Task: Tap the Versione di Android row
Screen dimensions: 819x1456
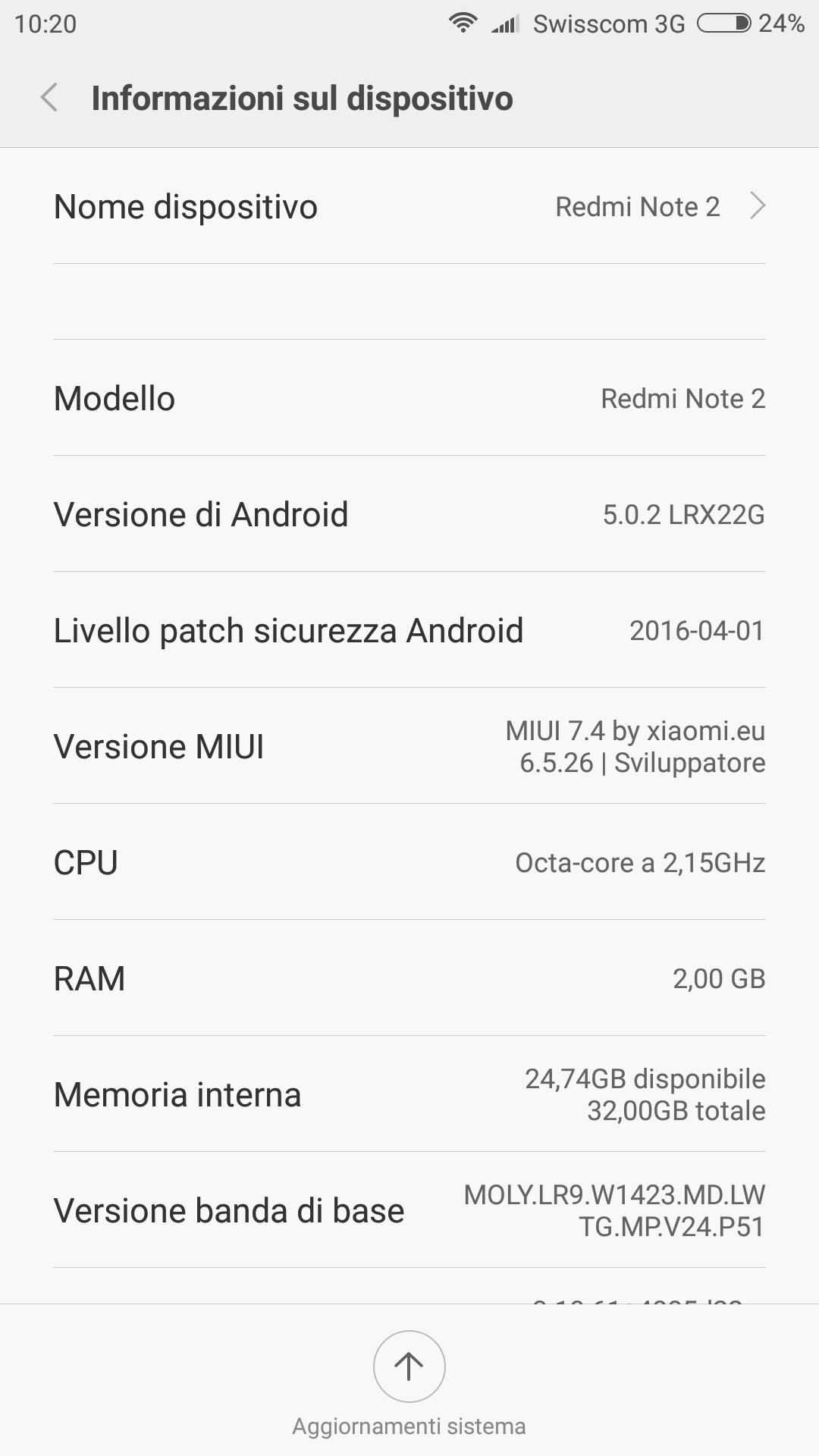Action: click(x=409, y=514)
